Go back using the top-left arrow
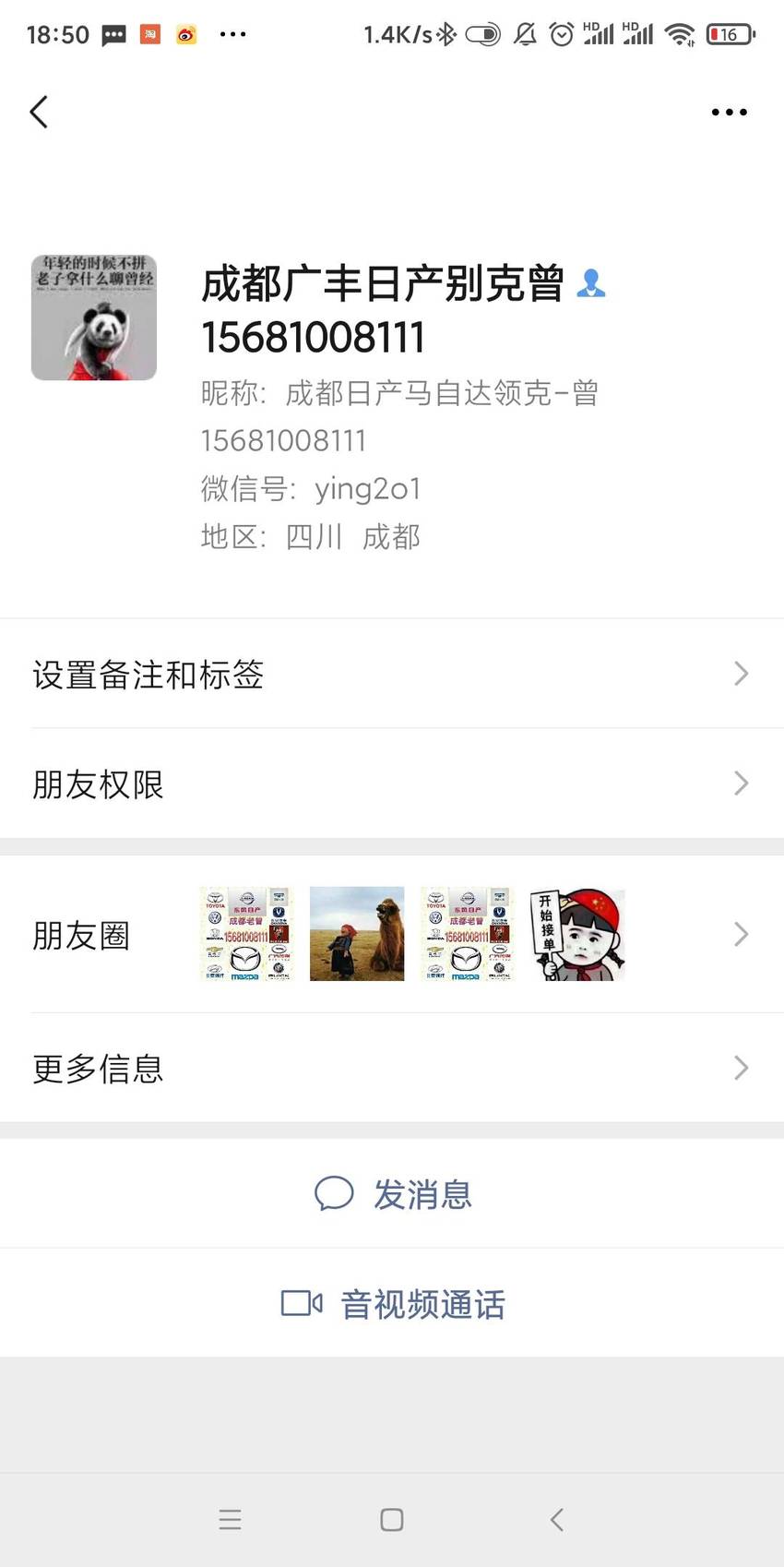784x1567 pixels. tap(39, 112)
